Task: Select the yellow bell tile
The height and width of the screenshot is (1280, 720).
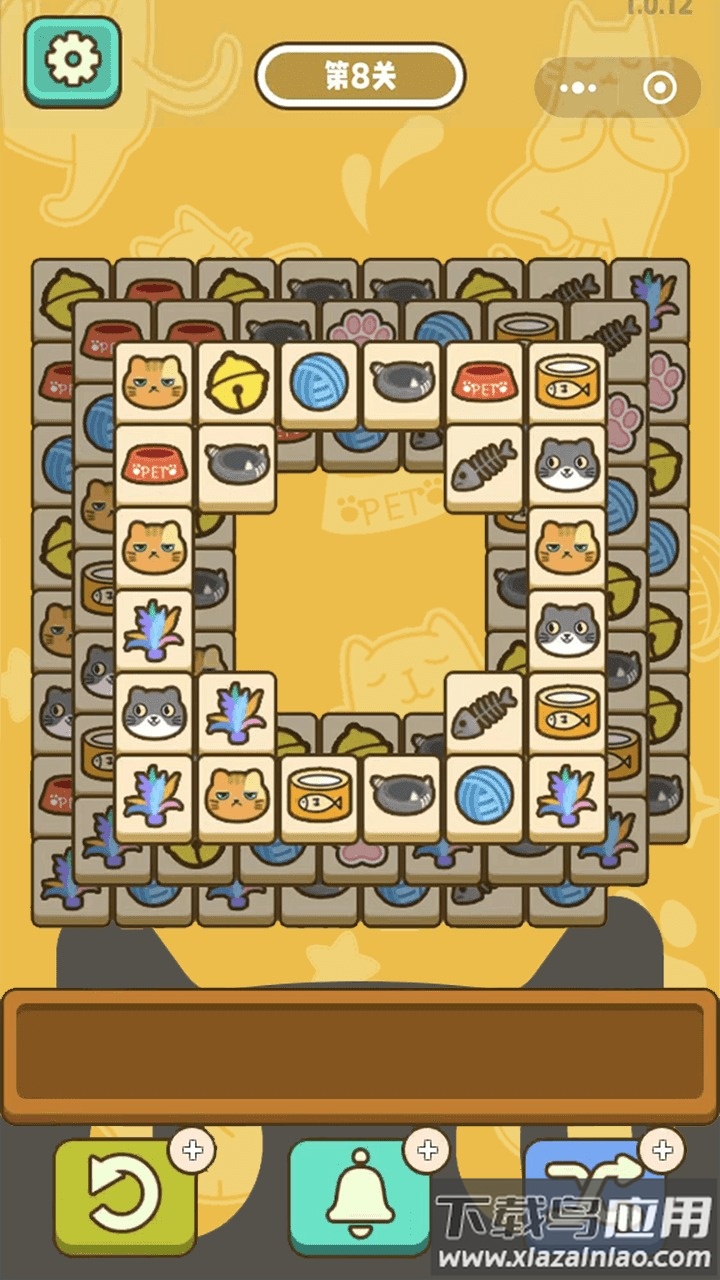Action: 237,383
